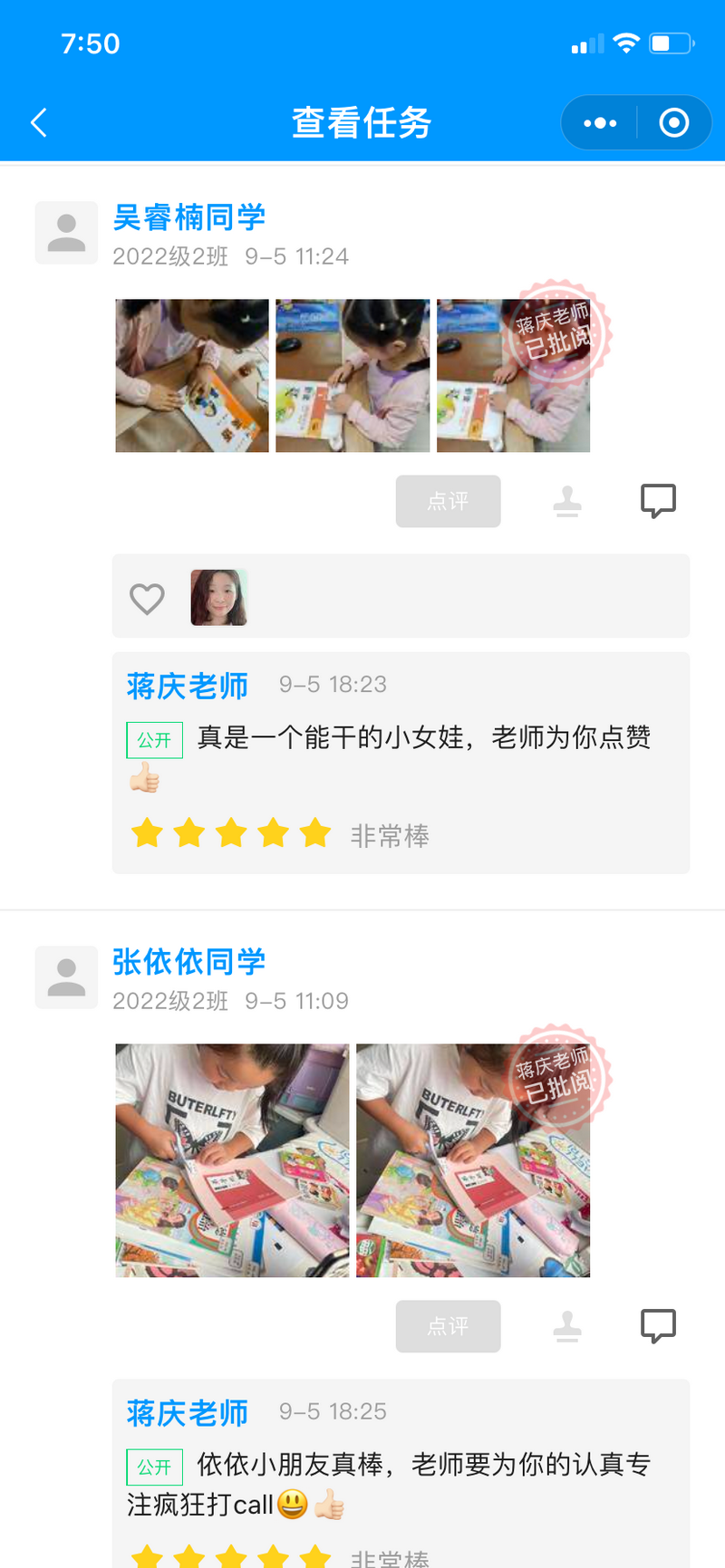The height and width of the screenshot is (1568, 725).
Task: Close the mini program with the circle button
Action: tap(673, 123)
